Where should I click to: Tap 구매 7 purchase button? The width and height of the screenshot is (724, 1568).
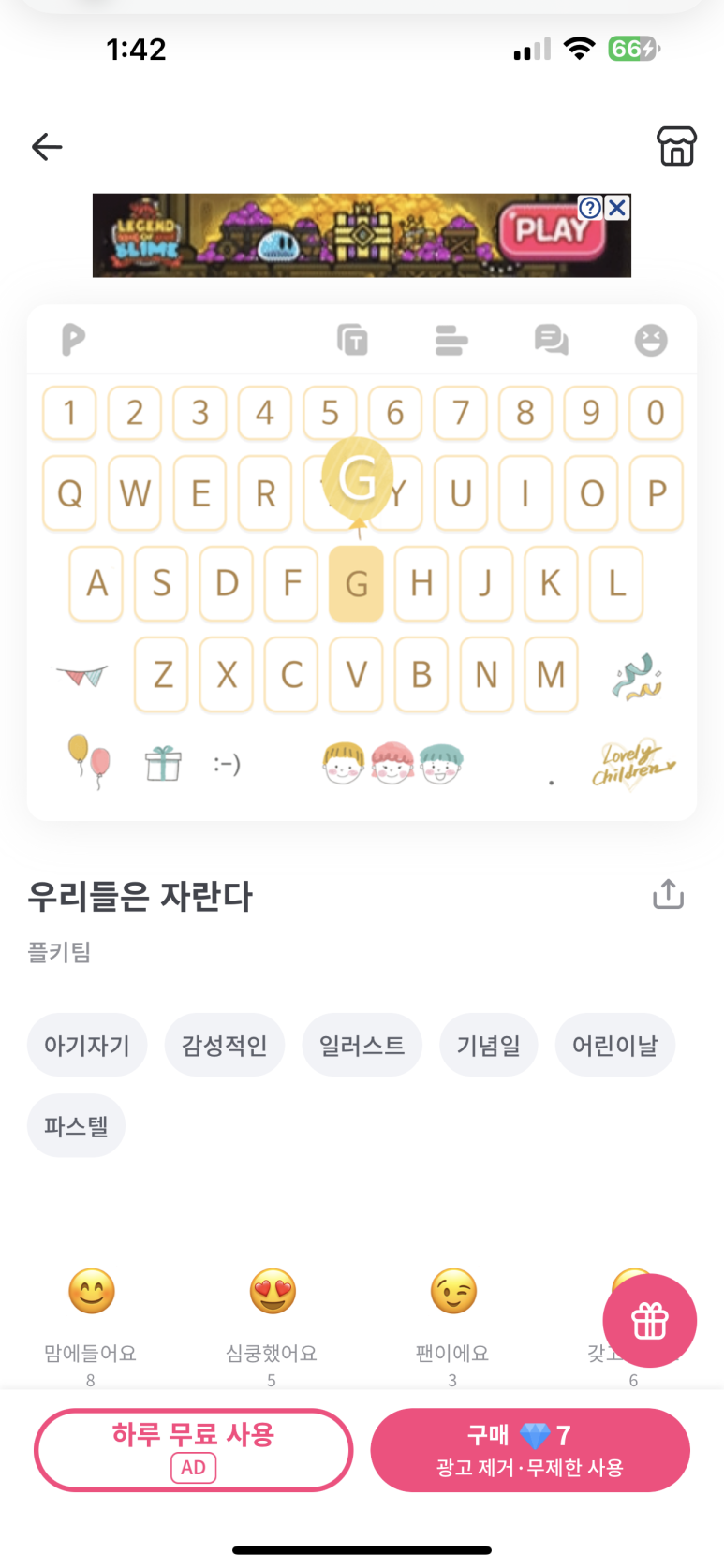pyautogui.click(x=530, y=1449)
